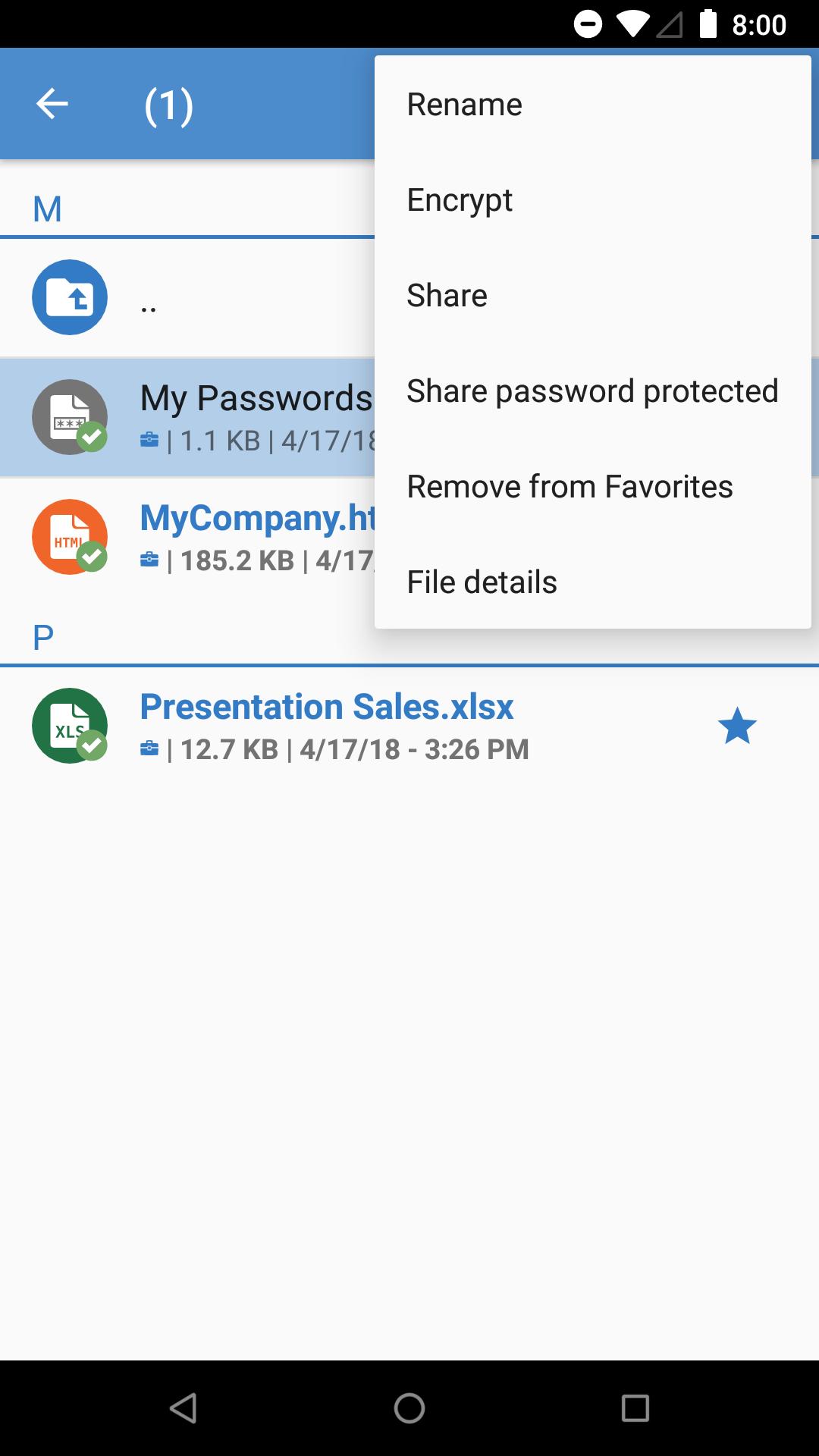Click the briefcase icon beside Presentation Sales.xlsx
Screen dimensions: 819x1456
pyautogui.click(x=150, y=748)
